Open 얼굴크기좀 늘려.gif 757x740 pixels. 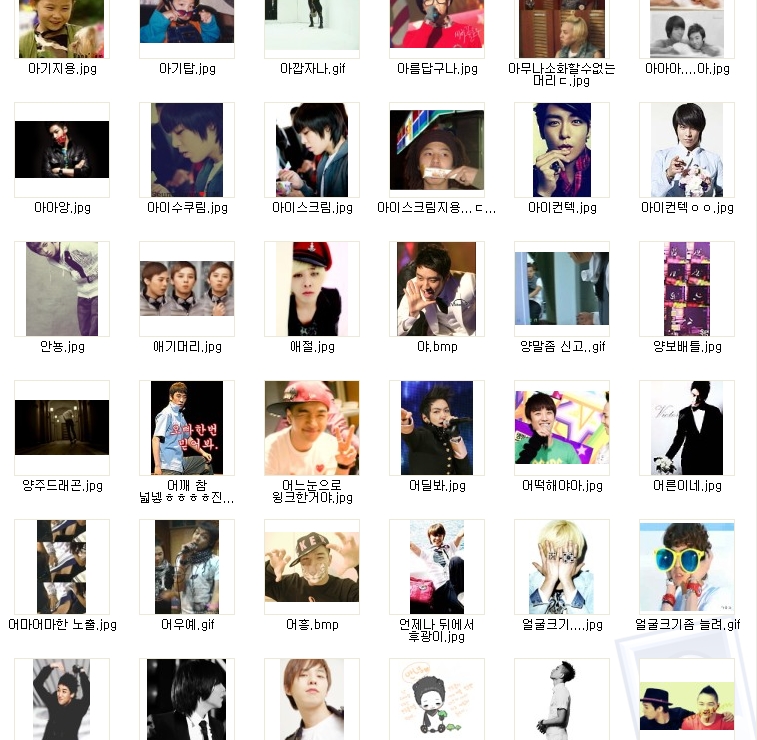tap(687, 566)
